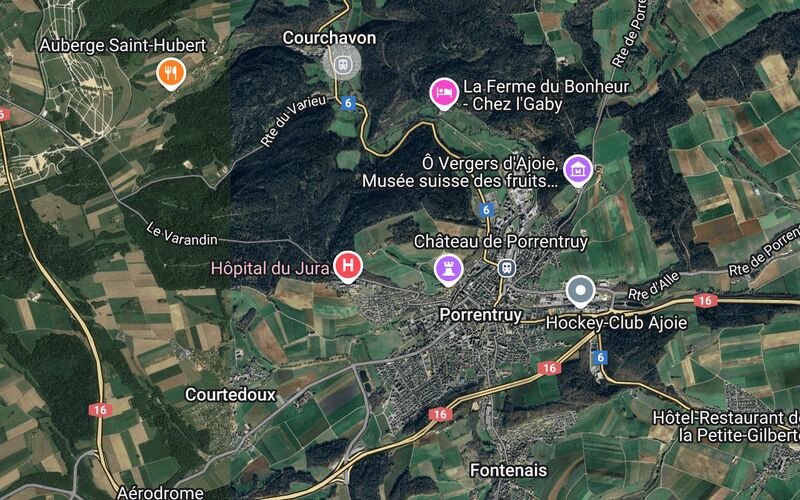Screen dimensions: 800x500
Task: Tap the Hockey-Club Ajoie location pin
Action: click(x=580, y=291)
